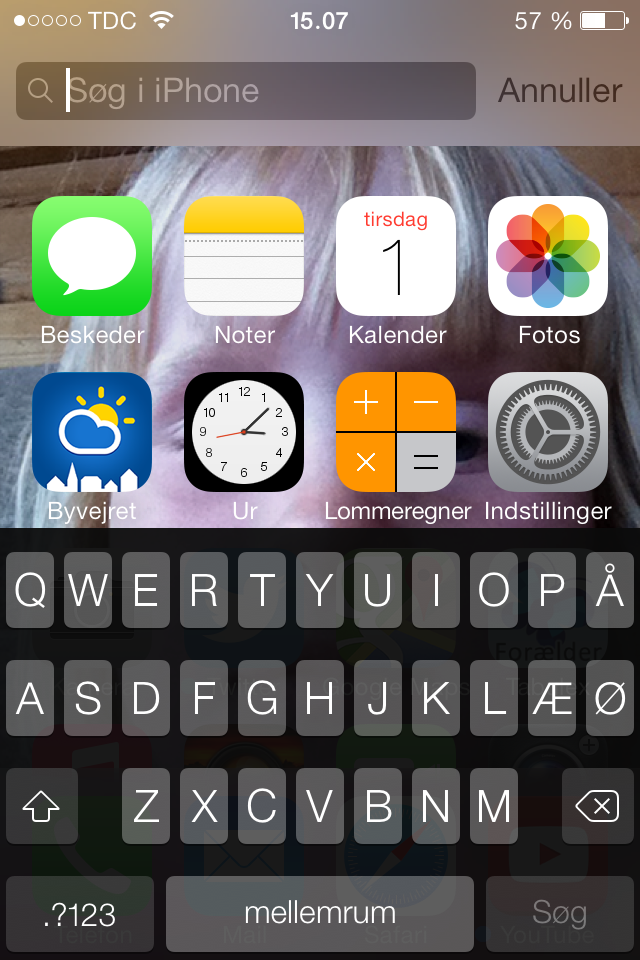Screen dimensions: 640x960
Task: Open the Noter app
Action: coord(244,256)
